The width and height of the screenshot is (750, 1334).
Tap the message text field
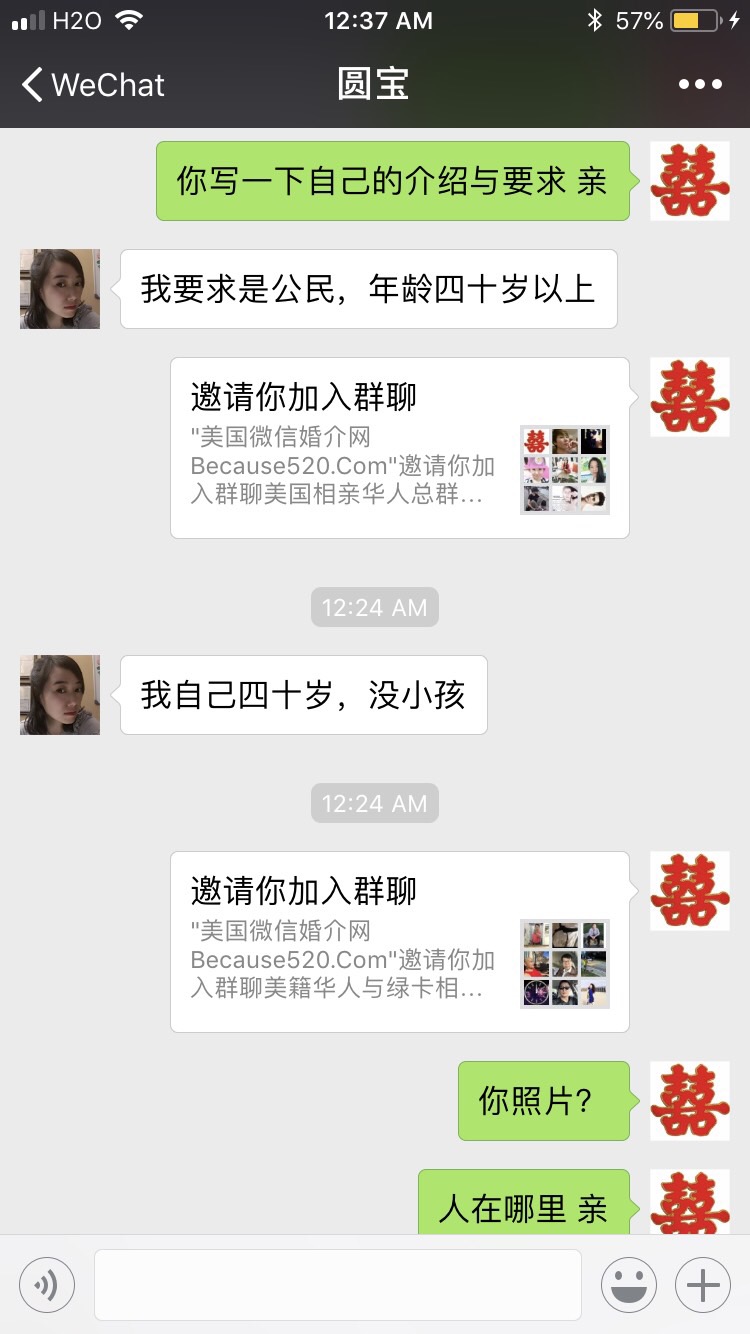click(x=338, y=1284)
